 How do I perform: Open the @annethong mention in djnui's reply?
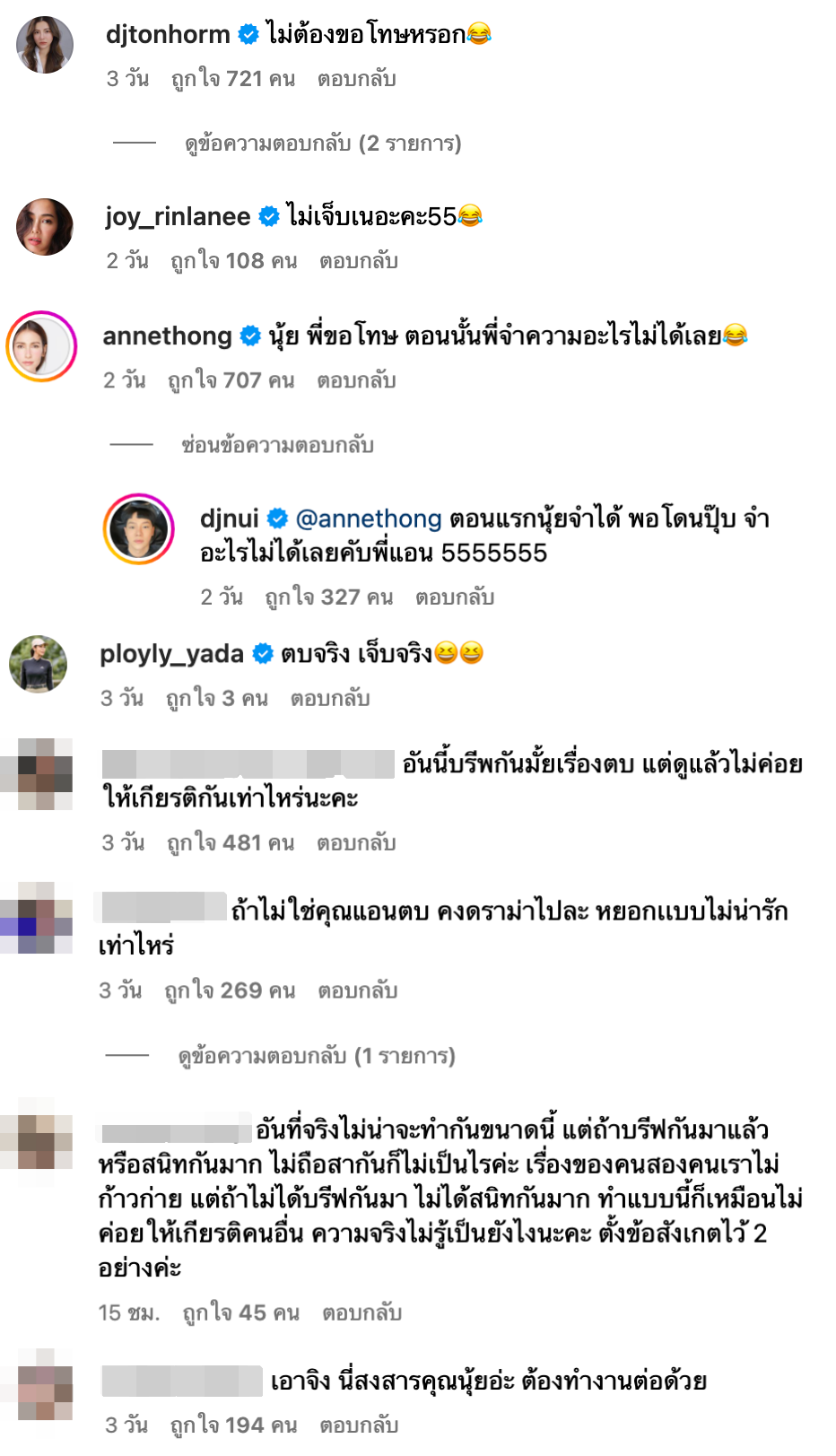pos(369,519)
